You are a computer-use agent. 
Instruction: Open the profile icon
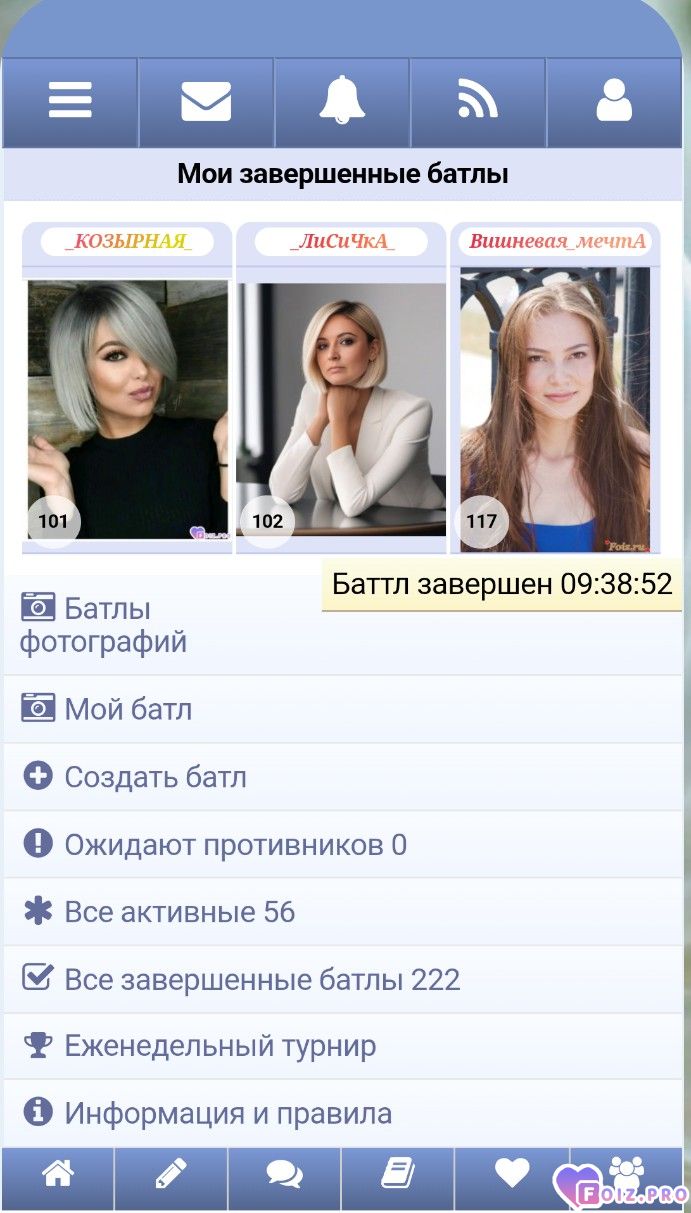(x=614, y=101)
